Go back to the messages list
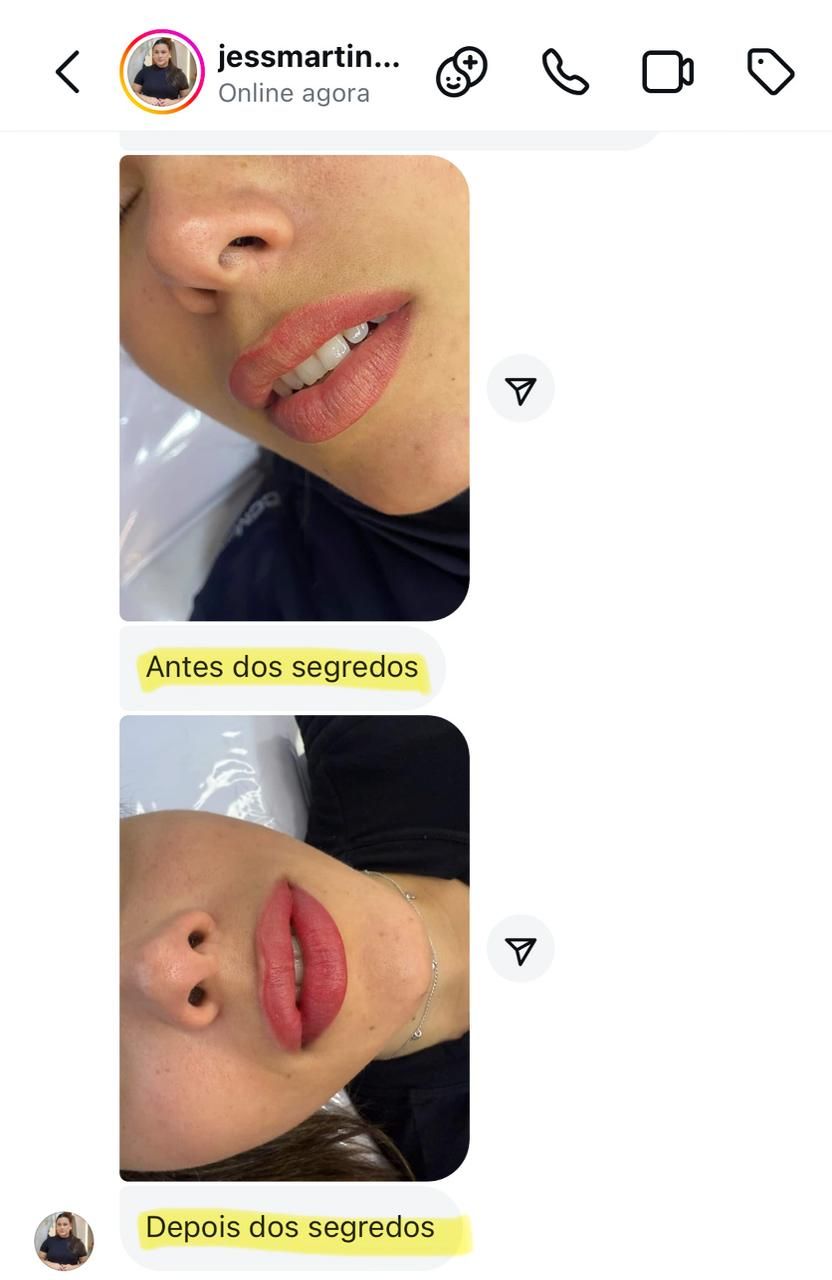832x1280 pixels. (67, 72)
